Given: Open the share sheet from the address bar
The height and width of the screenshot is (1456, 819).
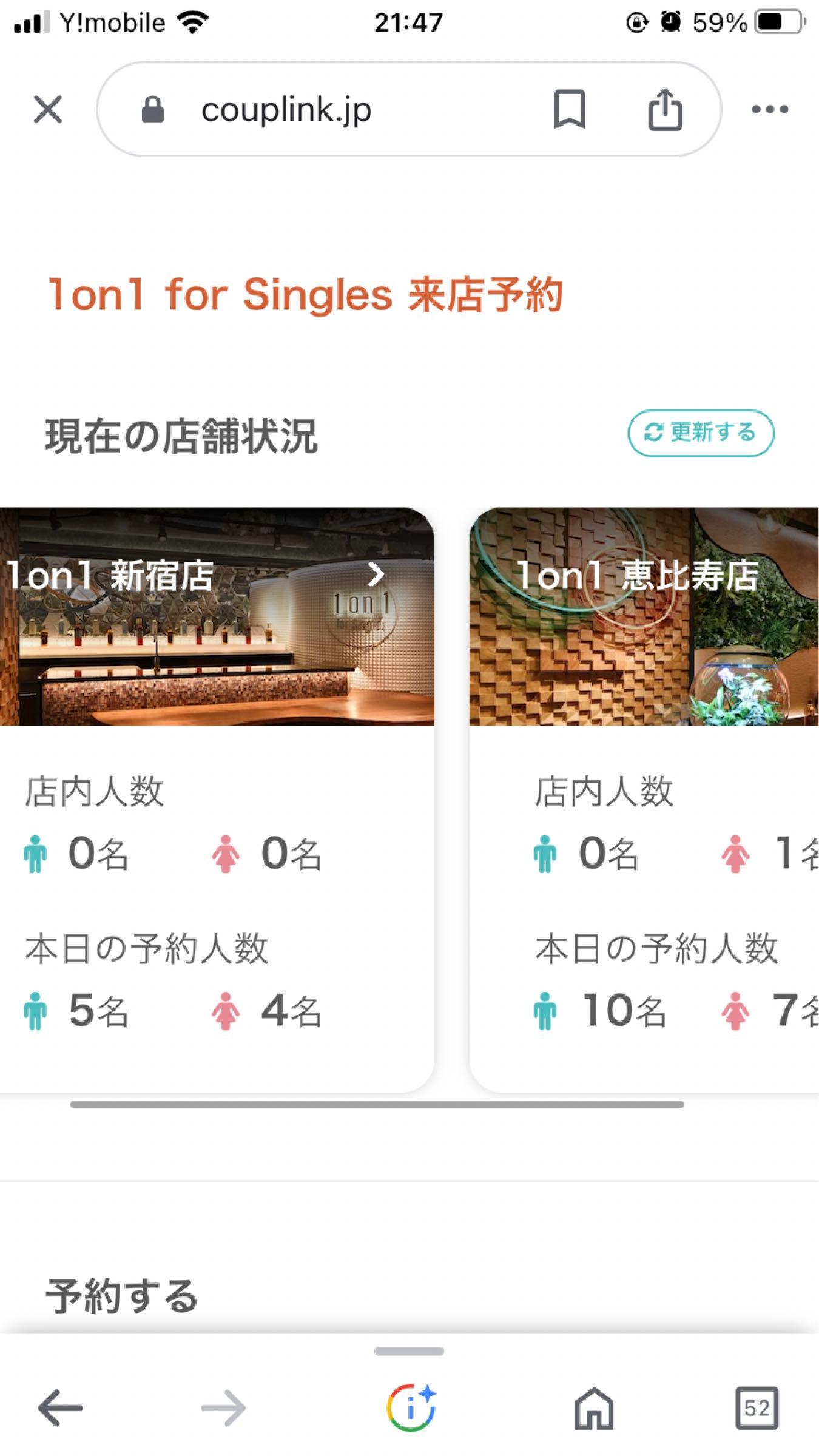Looking at the screenshot, I should pyautogui.click(x=666, y=109).
